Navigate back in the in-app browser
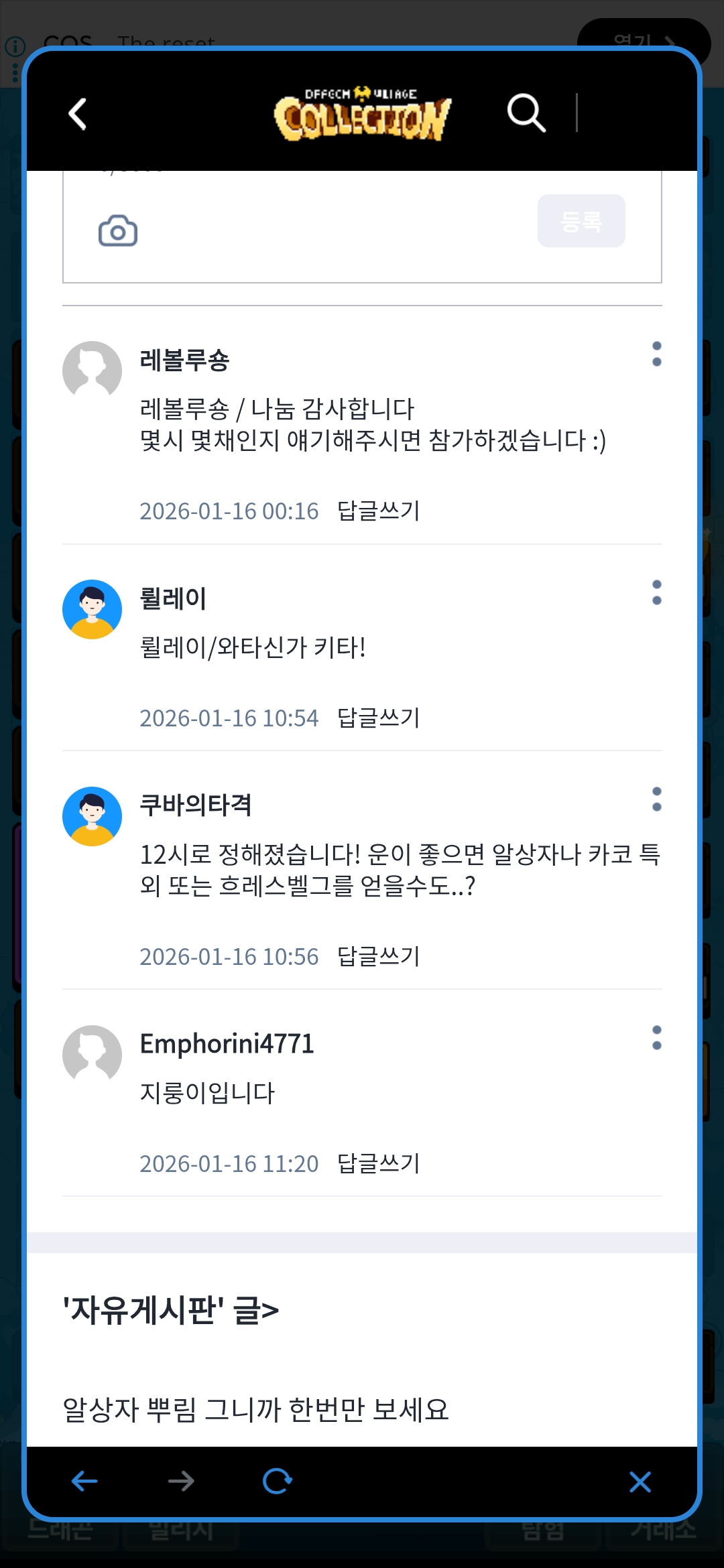 (x=84, y=1482)
